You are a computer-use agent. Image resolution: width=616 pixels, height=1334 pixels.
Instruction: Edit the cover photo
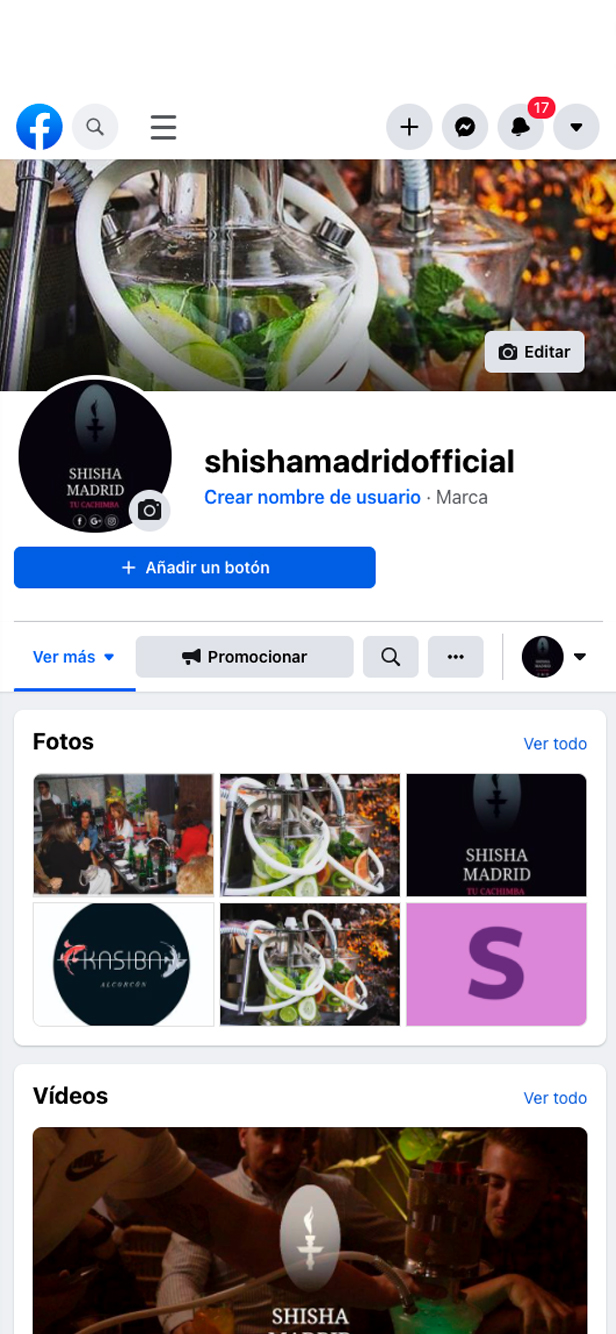coord(534,352)
